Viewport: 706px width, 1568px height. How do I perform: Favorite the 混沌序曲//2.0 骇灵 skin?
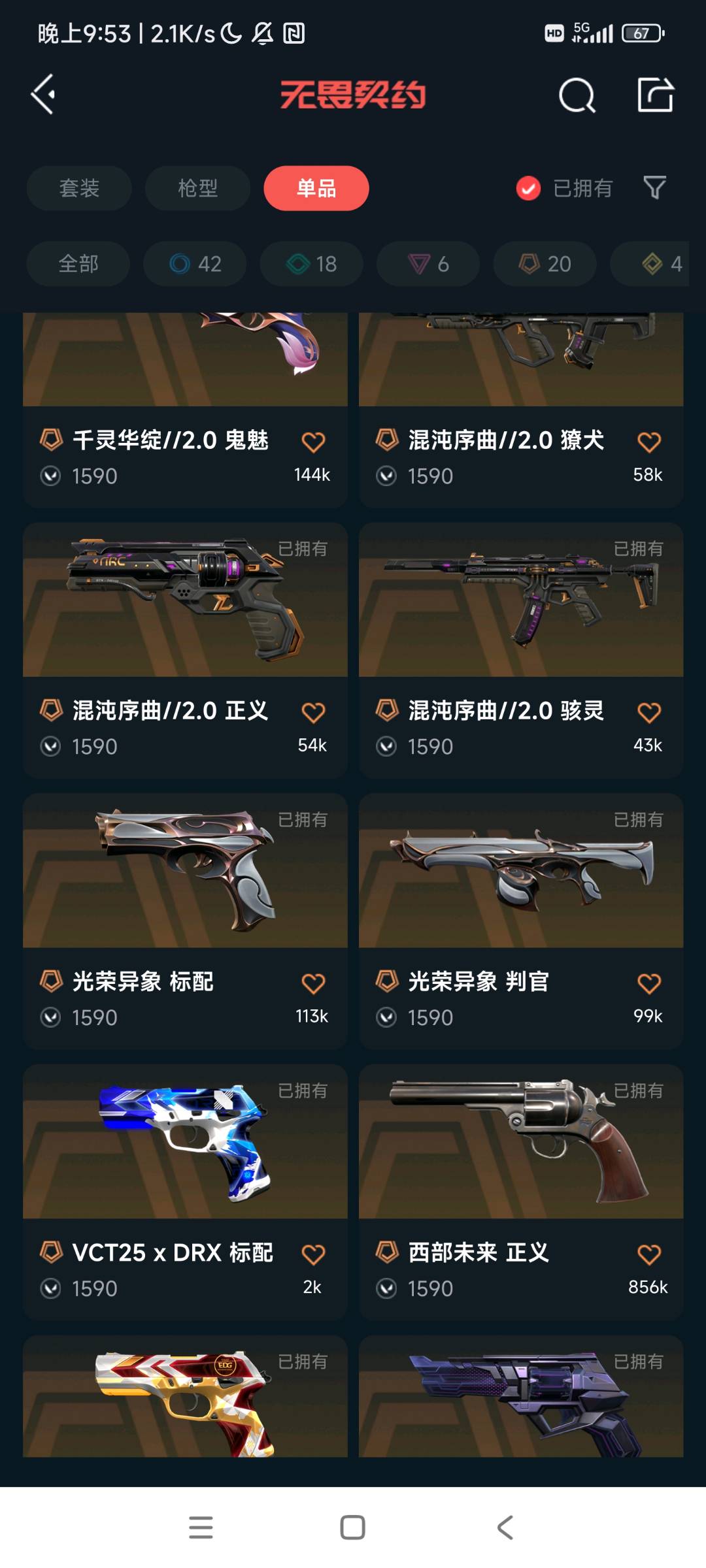pos(648,713)
